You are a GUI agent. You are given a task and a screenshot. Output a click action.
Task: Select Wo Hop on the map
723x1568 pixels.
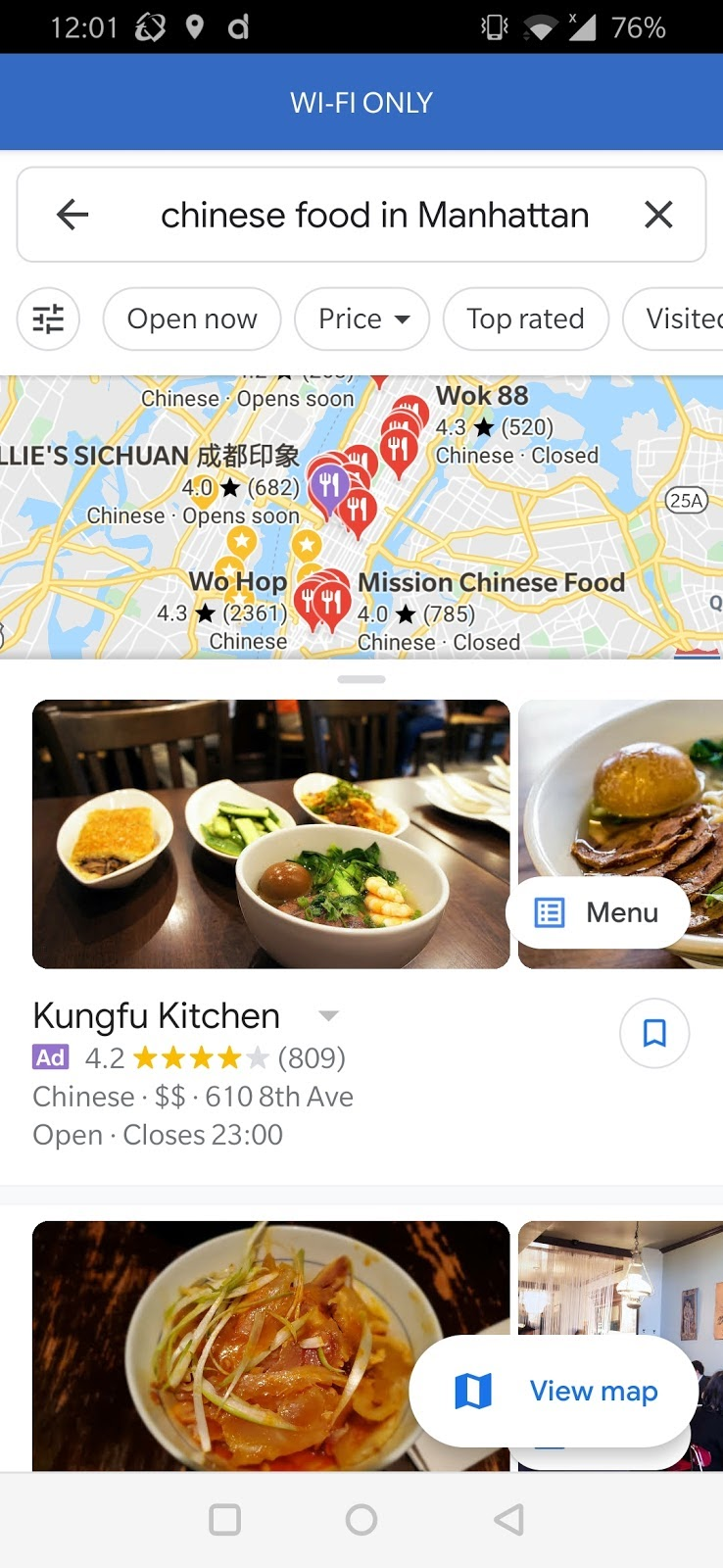(x=238, y=582)
